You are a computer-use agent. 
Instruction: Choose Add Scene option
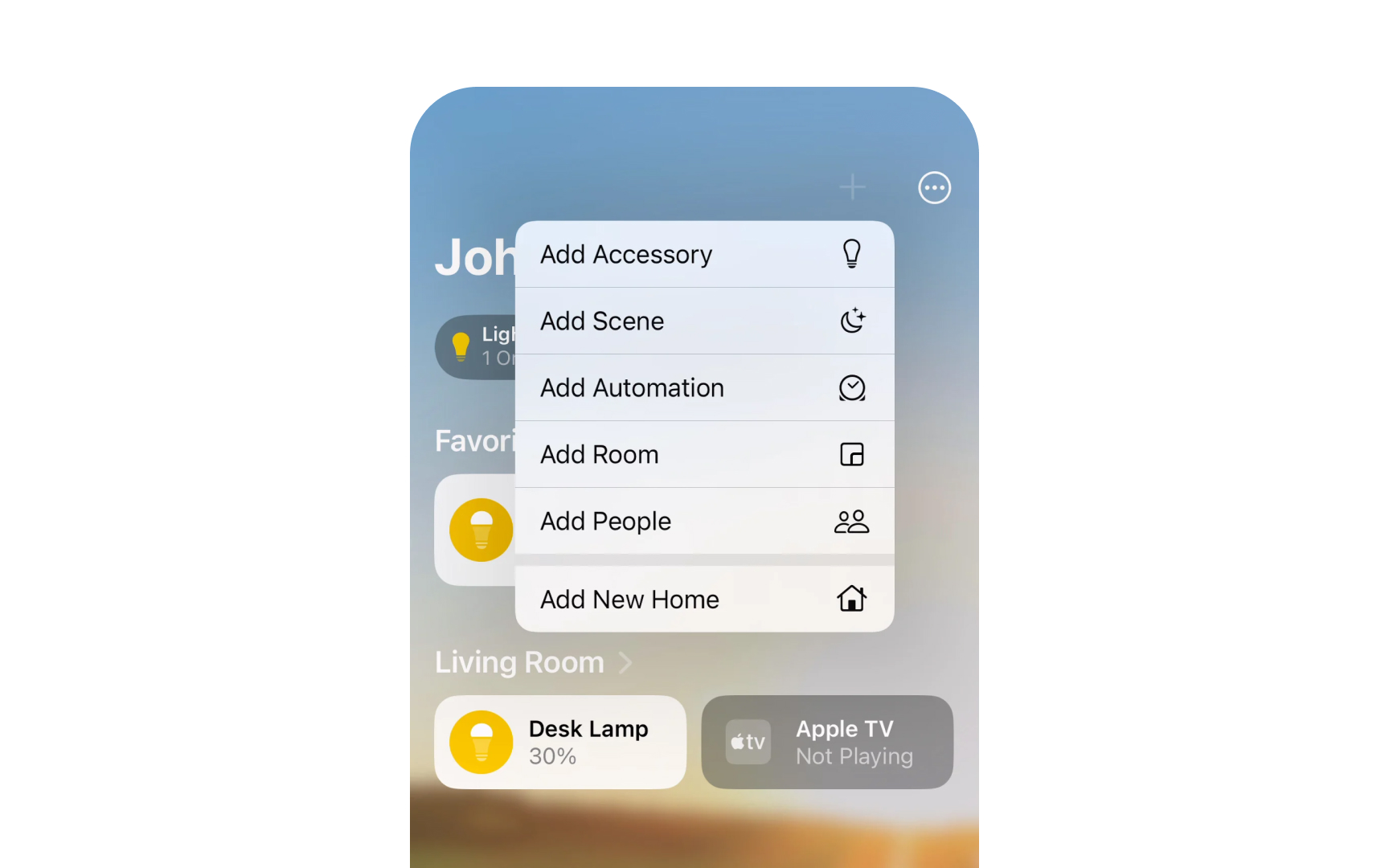point(704,321)
